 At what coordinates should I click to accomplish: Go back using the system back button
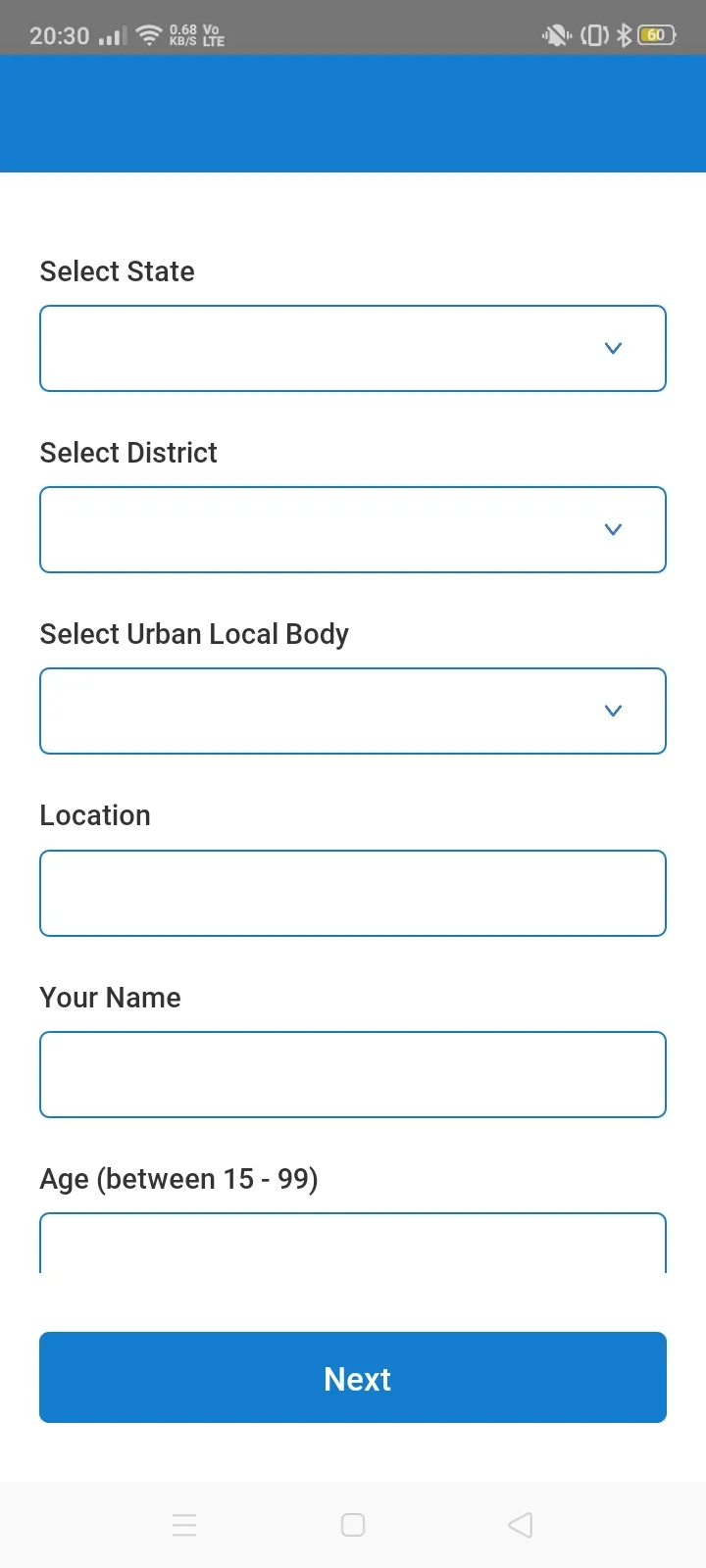tap(521, 1525)
